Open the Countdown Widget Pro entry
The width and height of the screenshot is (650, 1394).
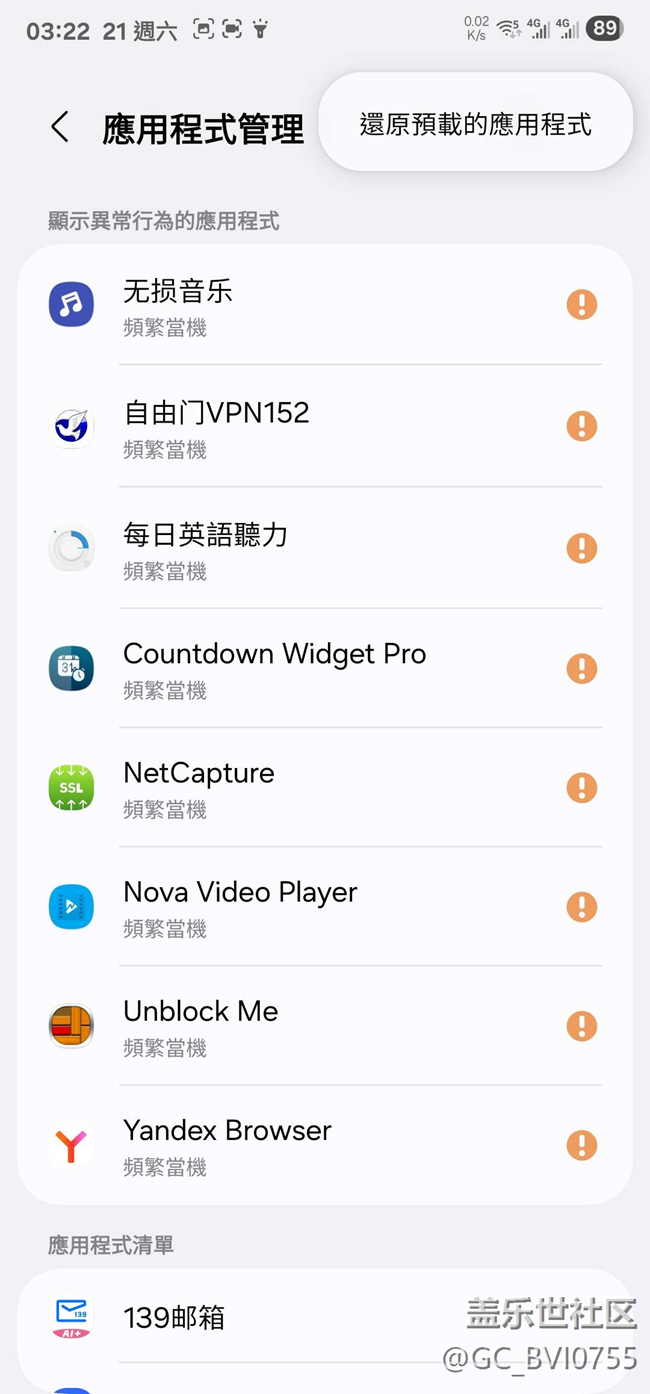point(325,668)
